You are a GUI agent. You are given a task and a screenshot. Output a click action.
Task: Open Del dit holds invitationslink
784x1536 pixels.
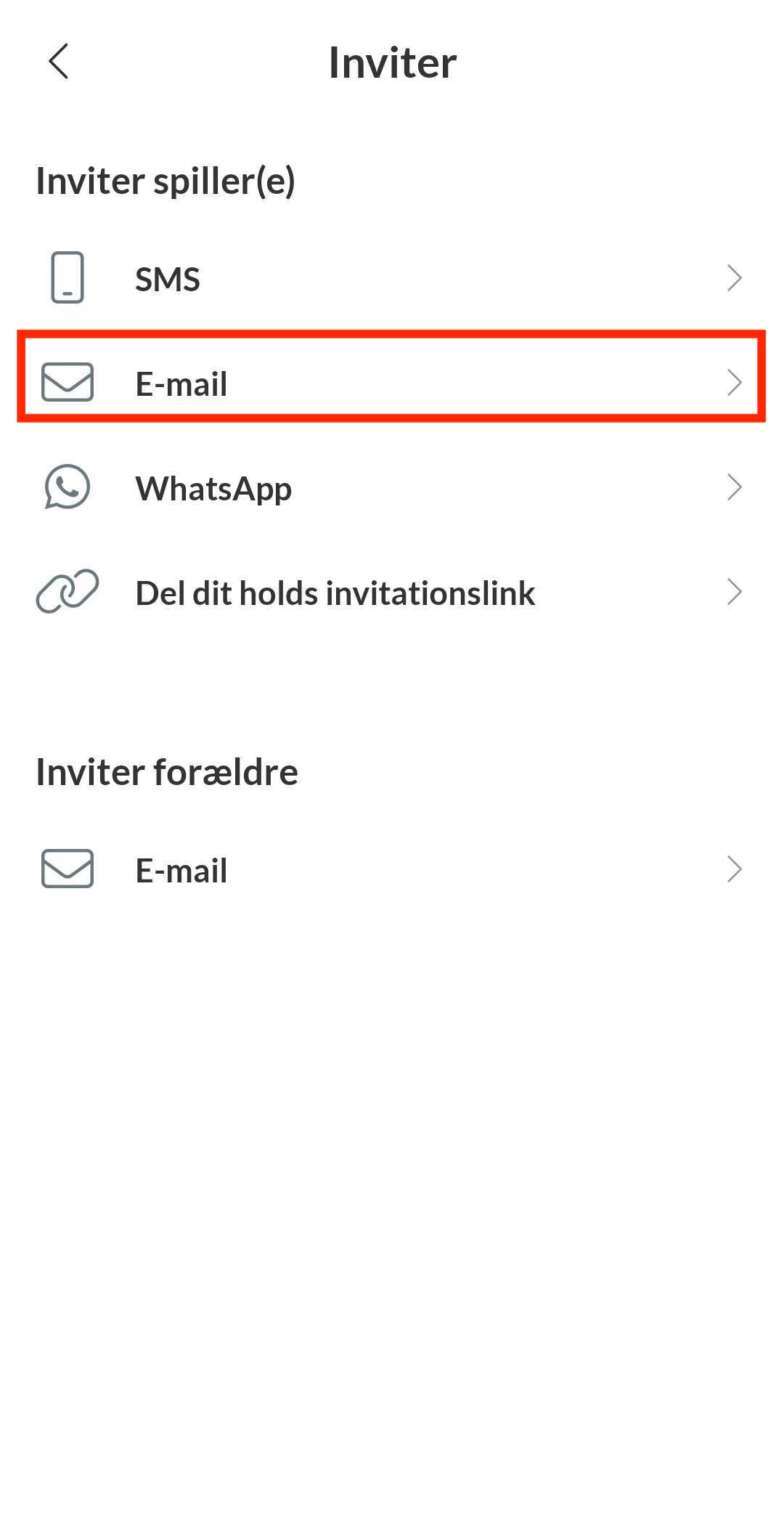392,593
